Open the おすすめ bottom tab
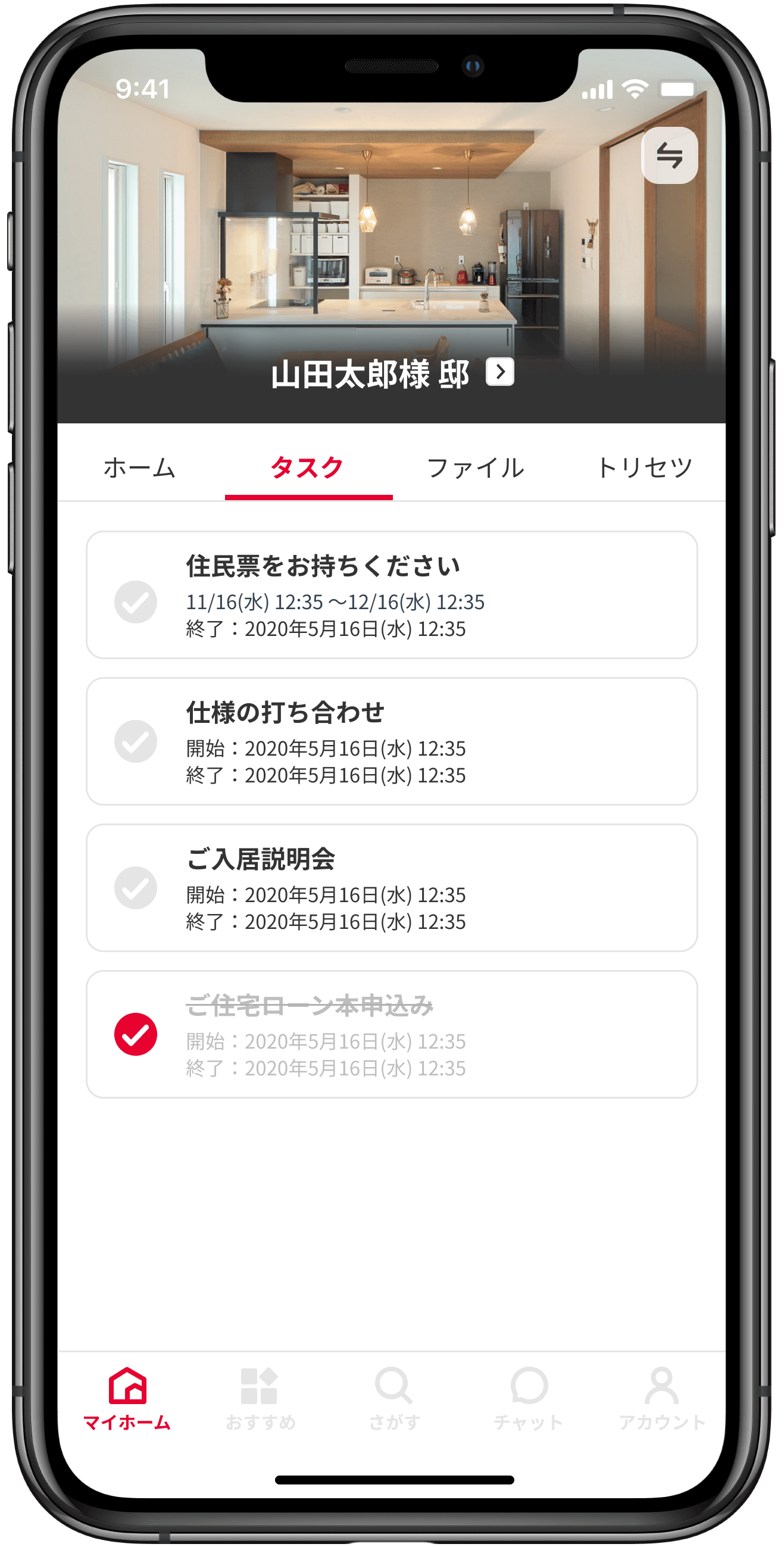 [x=260, y=1399]
